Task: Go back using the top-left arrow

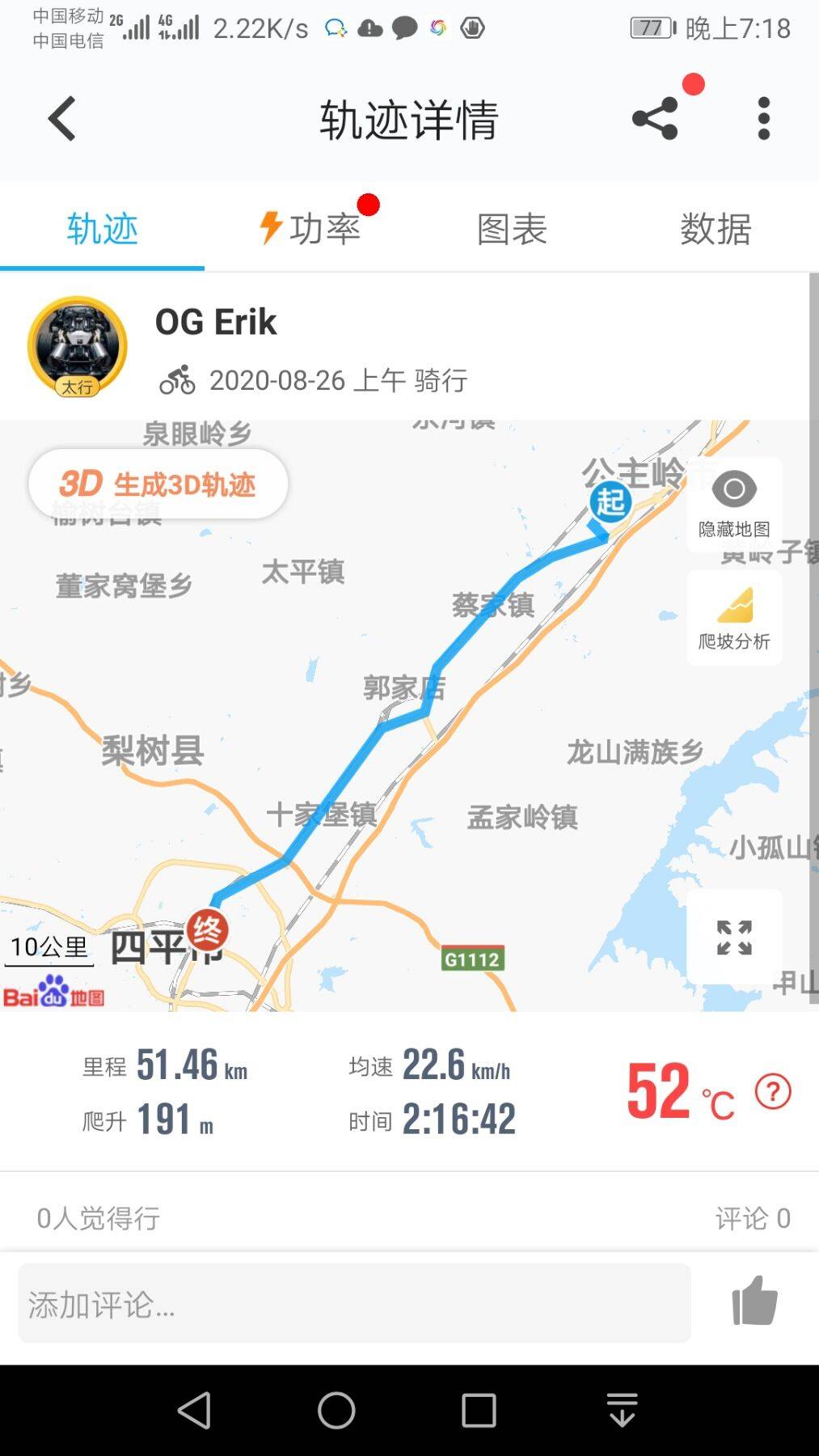Action: click(x=62, y=119)
